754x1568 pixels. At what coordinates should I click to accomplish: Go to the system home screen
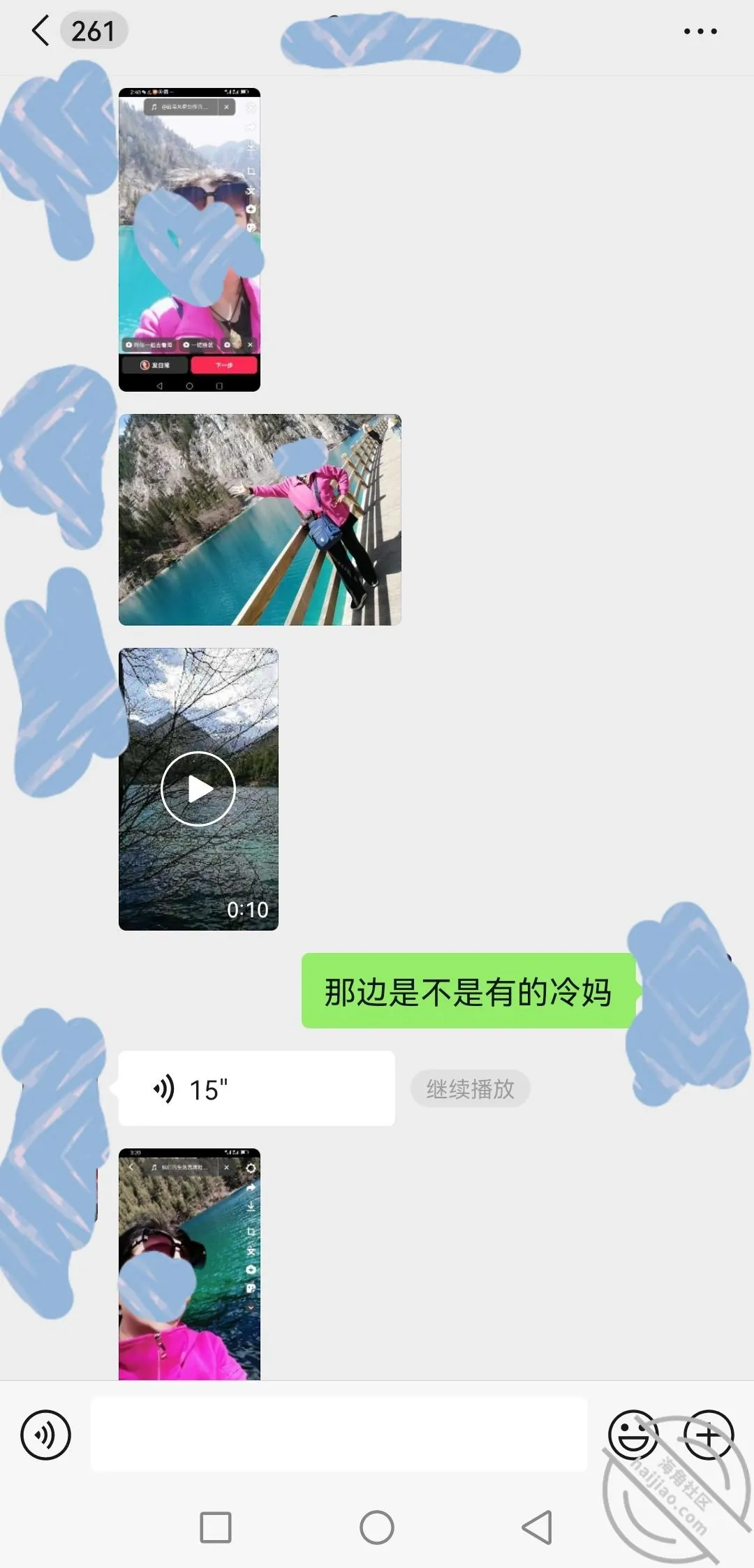[377, 1528]
